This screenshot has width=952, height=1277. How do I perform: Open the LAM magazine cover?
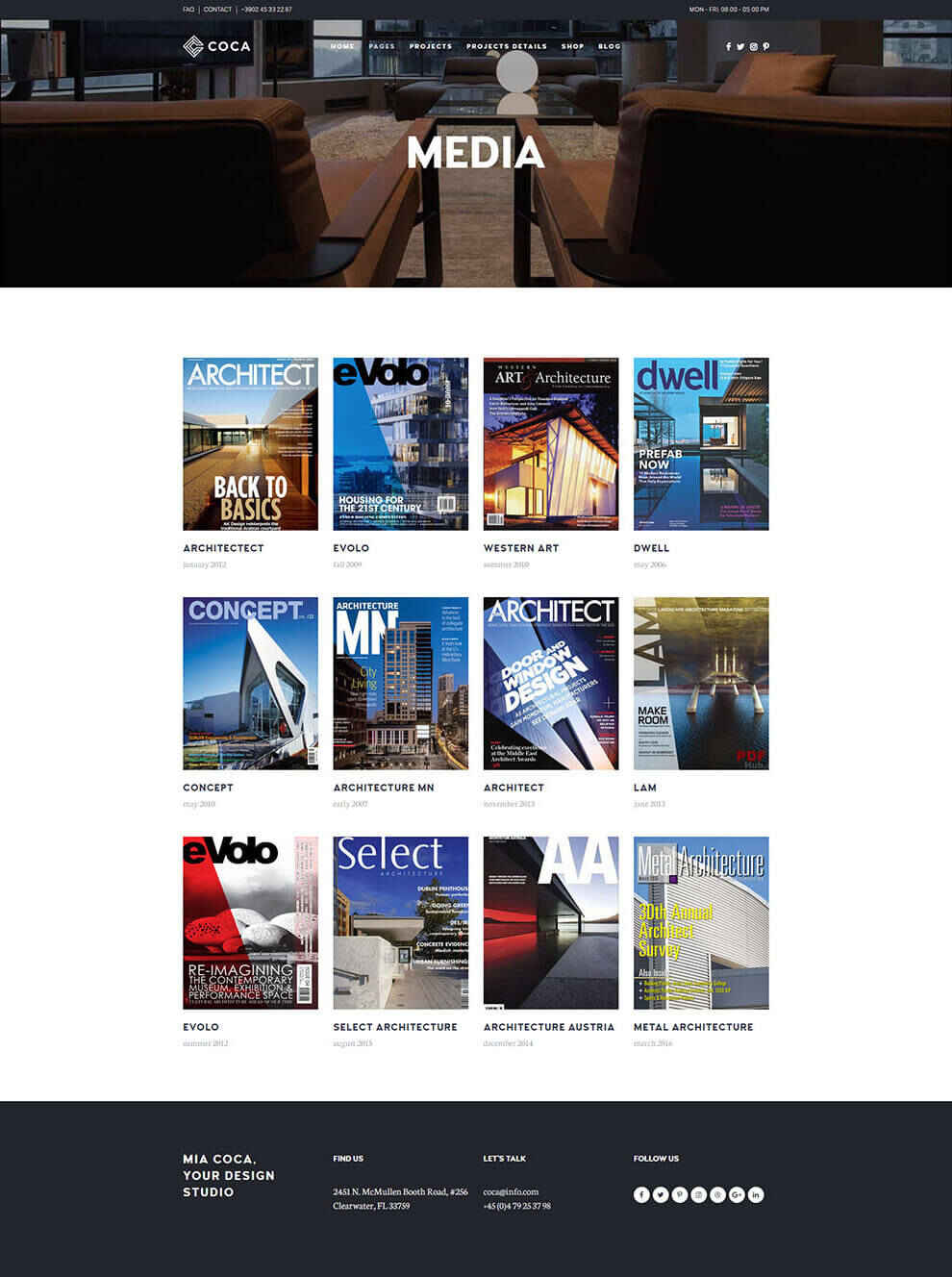pyautogui.click(x=700, y=683)
